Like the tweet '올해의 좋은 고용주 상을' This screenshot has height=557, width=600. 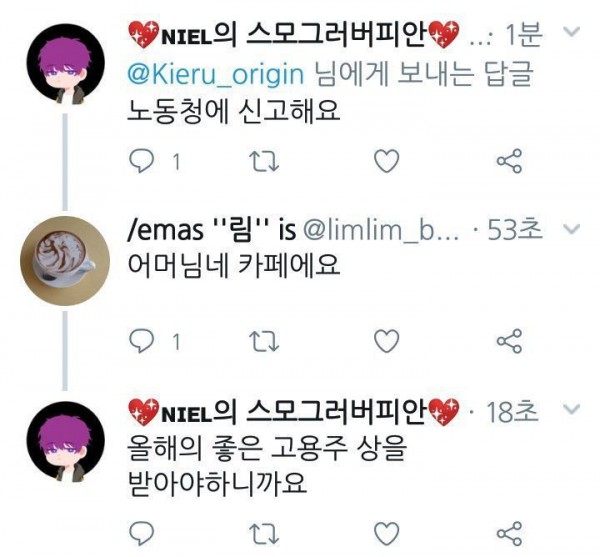click(386, 532)
